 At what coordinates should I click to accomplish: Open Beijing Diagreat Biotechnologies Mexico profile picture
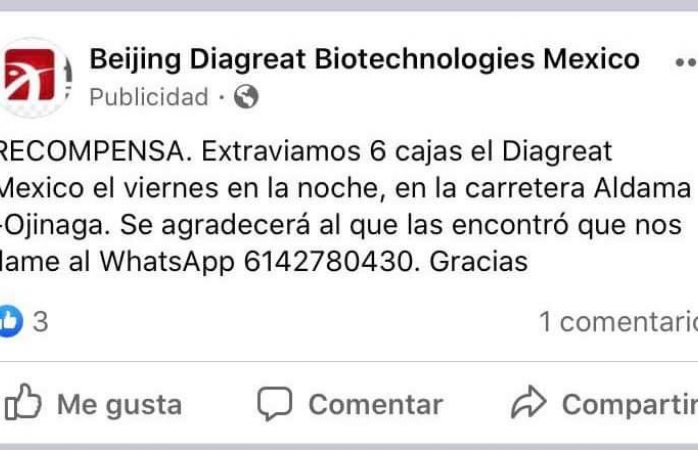37,76
